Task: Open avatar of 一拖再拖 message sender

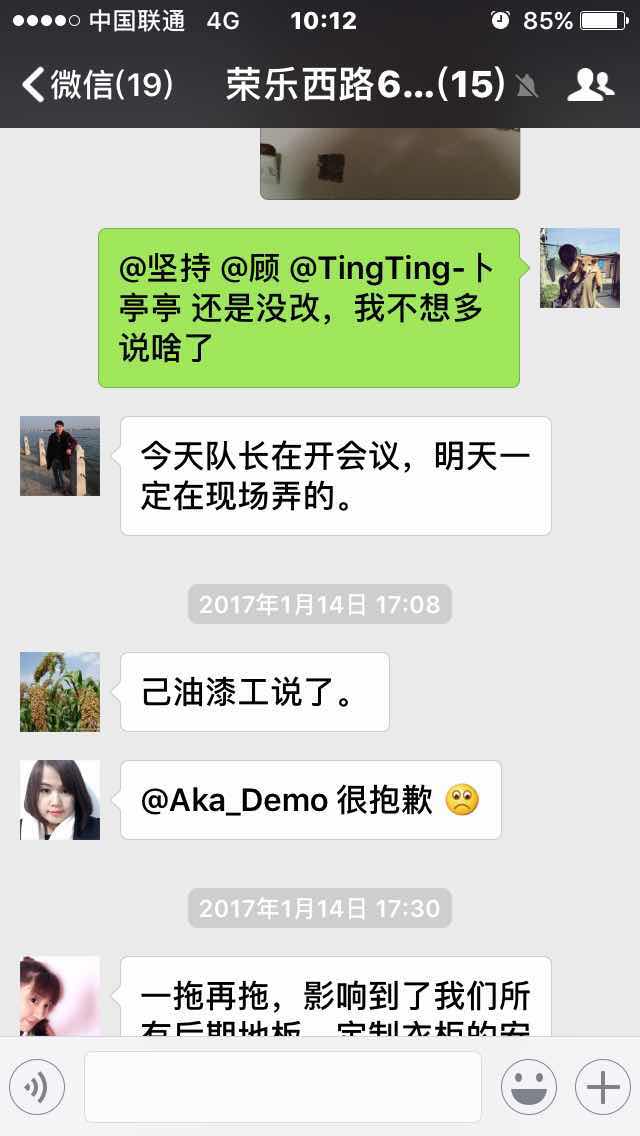Action: (x=60, y=996)
